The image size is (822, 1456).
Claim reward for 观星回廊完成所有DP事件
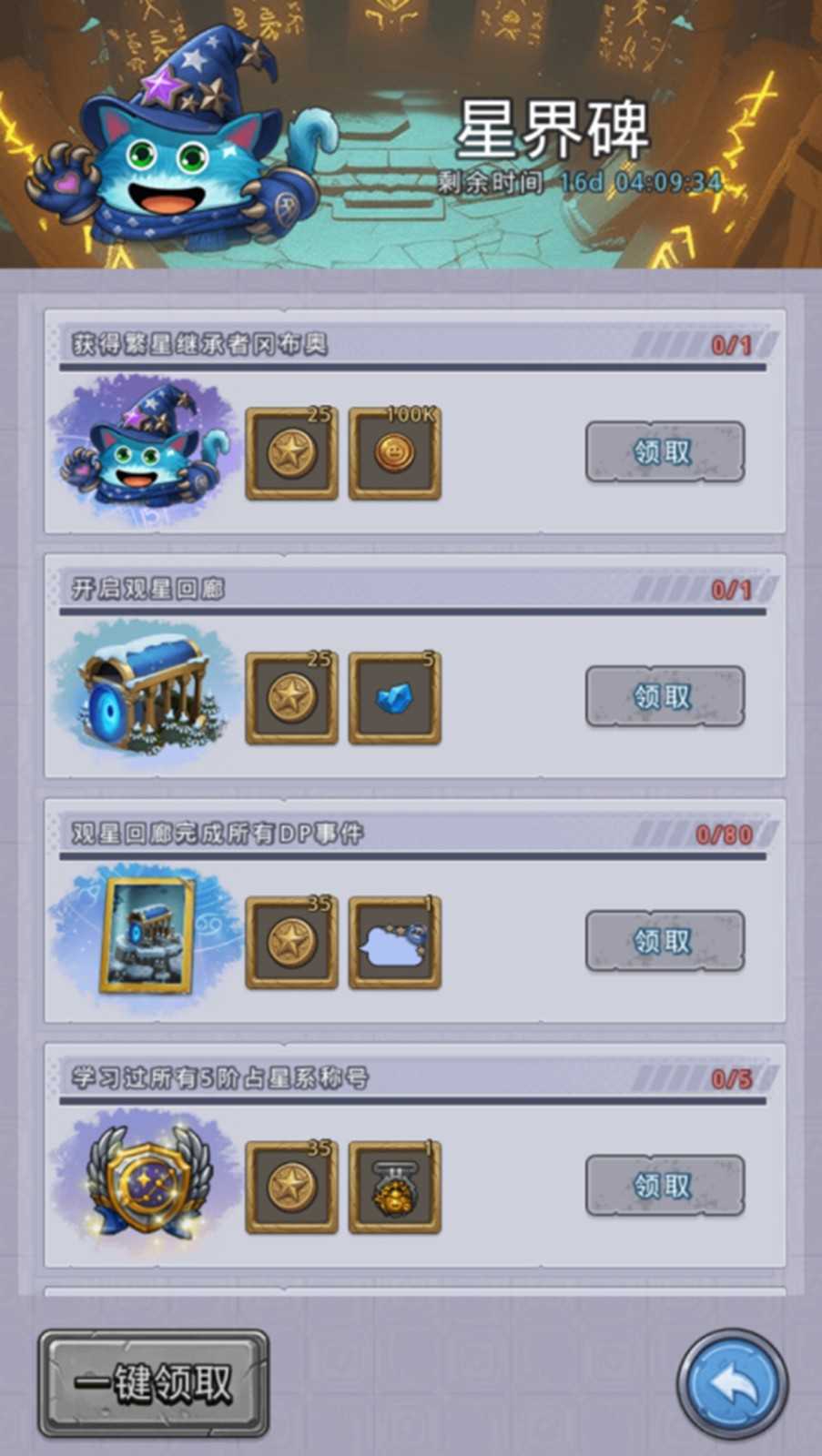tap(665, 941)
